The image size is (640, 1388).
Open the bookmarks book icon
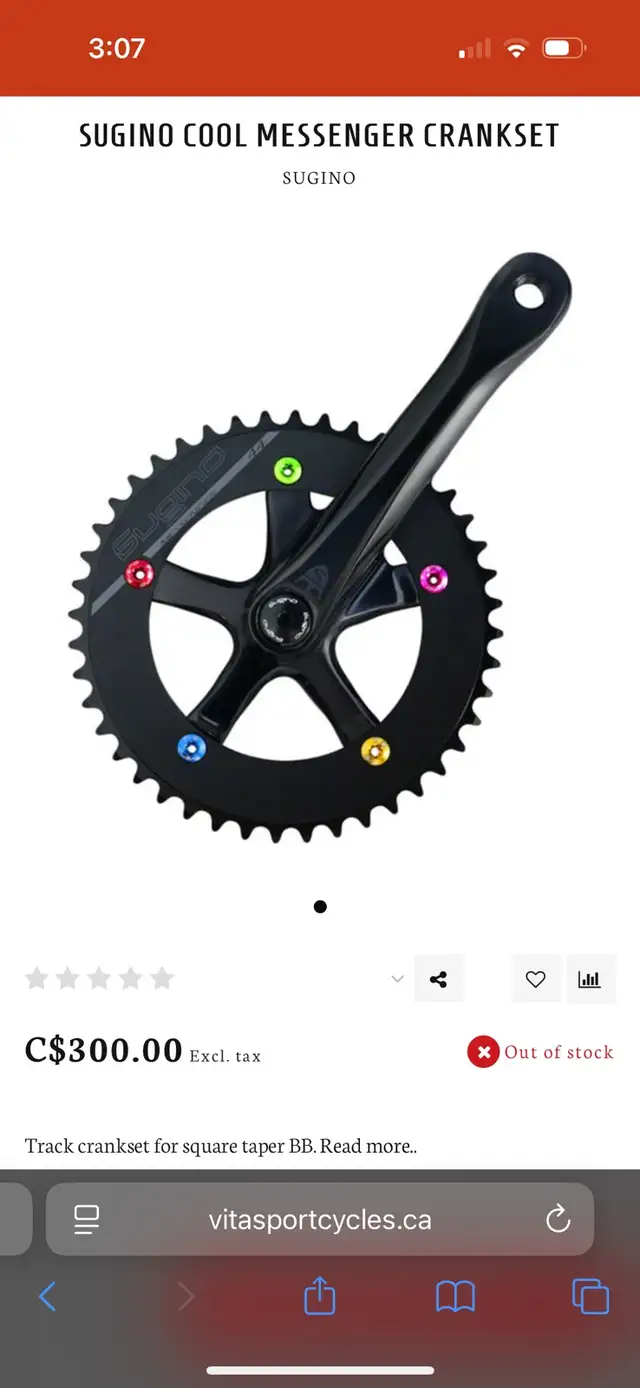click(456, 1297)
